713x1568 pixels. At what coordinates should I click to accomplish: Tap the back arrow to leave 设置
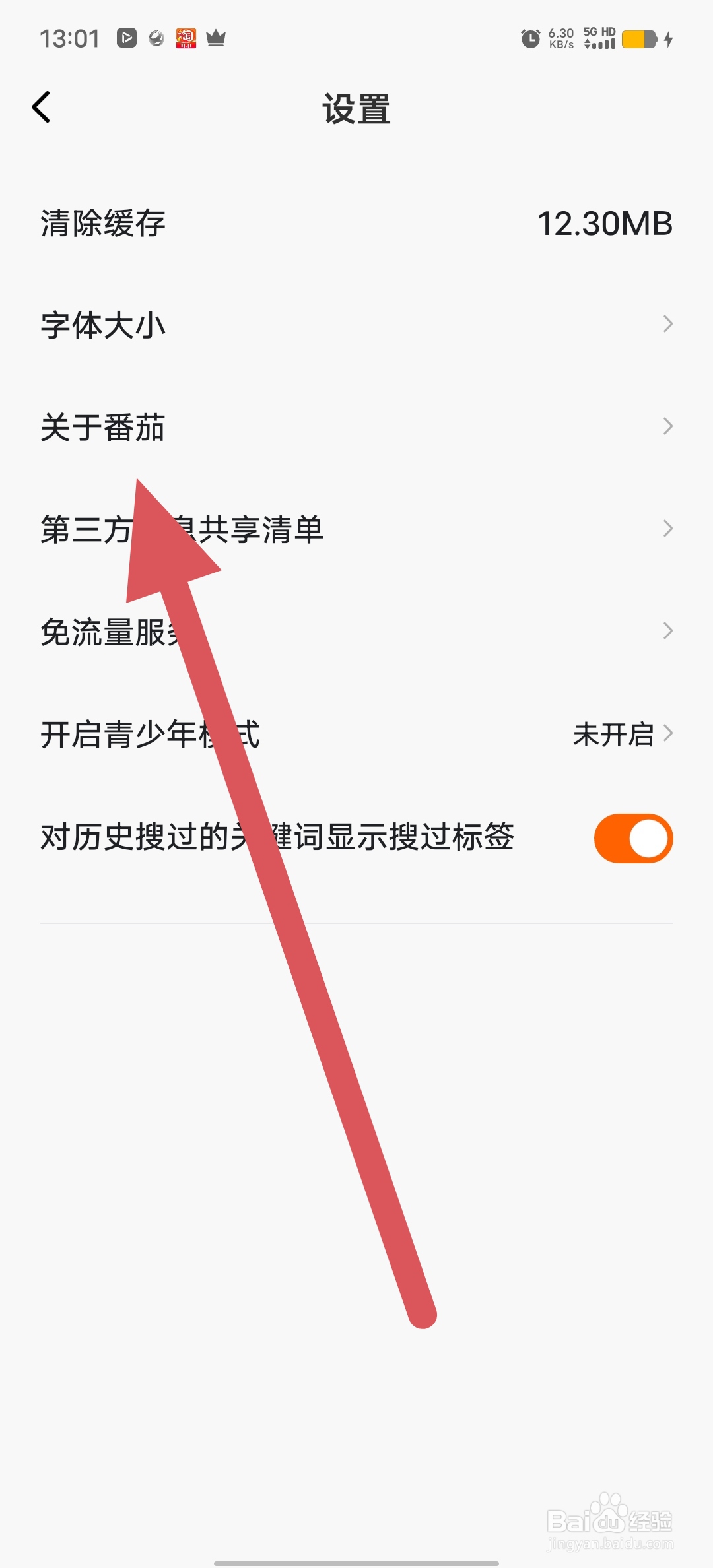coord(42,108)
